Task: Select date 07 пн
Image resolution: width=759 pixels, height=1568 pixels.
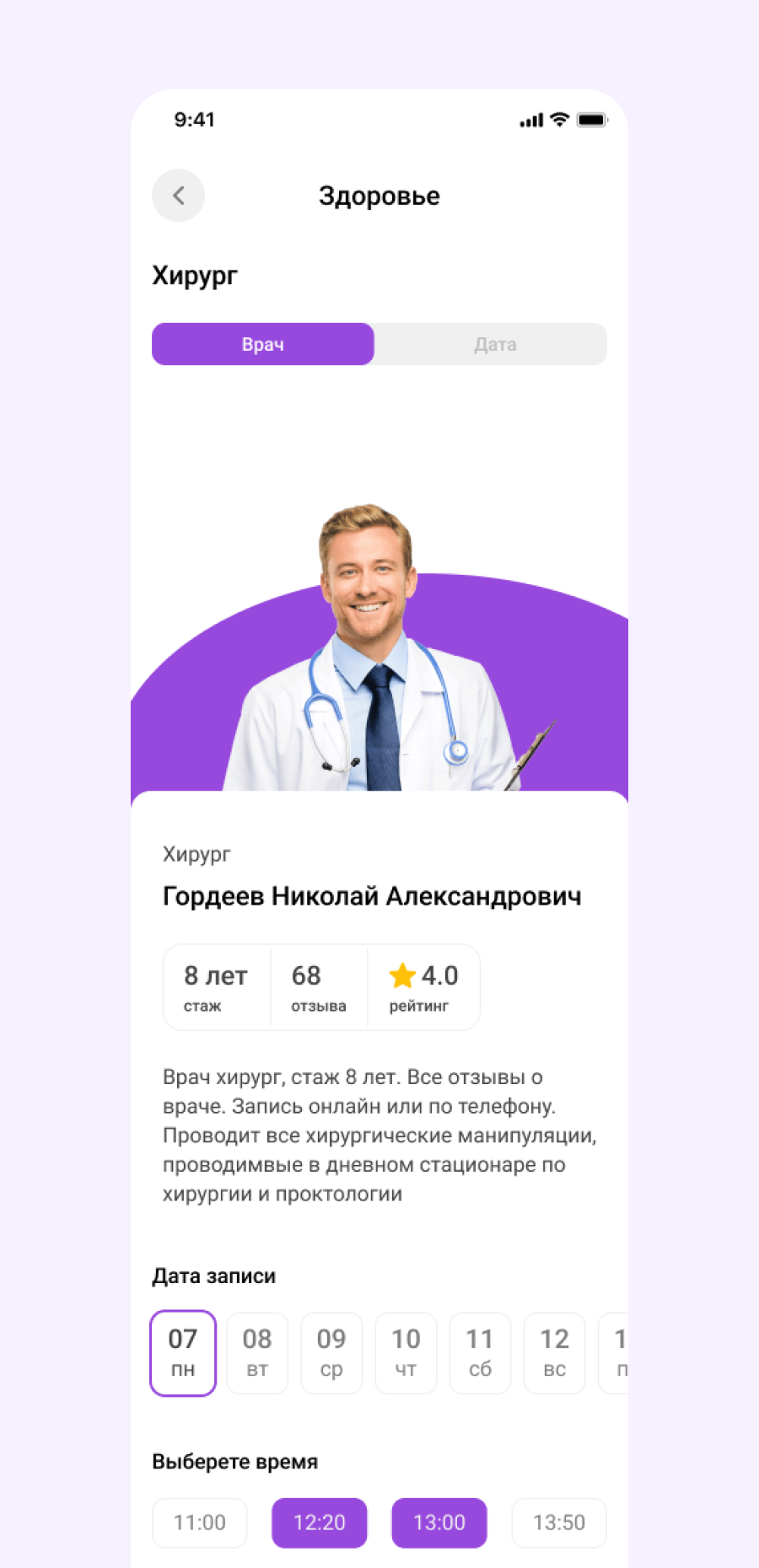Action: coord(183,1352)
